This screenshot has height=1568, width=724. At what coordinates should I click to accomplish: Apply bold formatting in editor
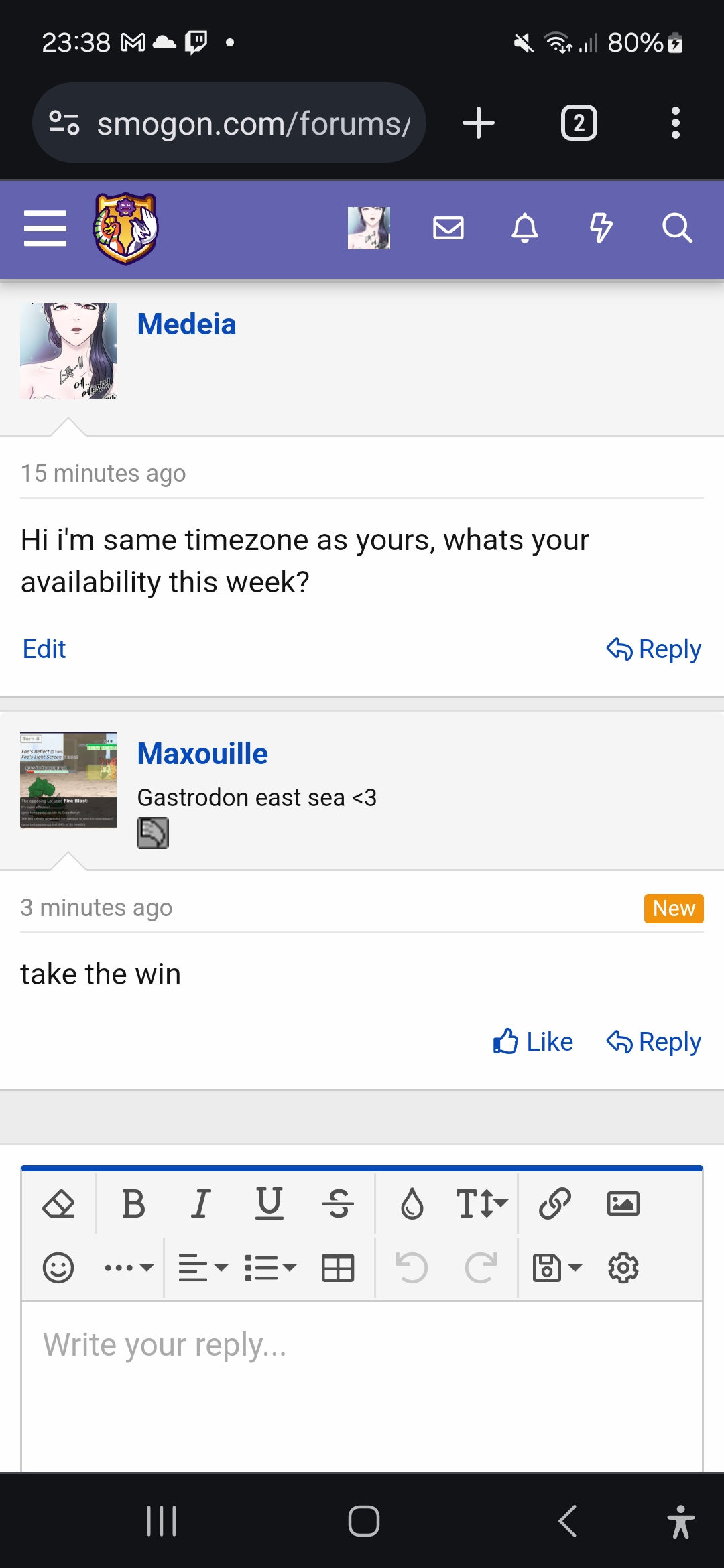133,1203
